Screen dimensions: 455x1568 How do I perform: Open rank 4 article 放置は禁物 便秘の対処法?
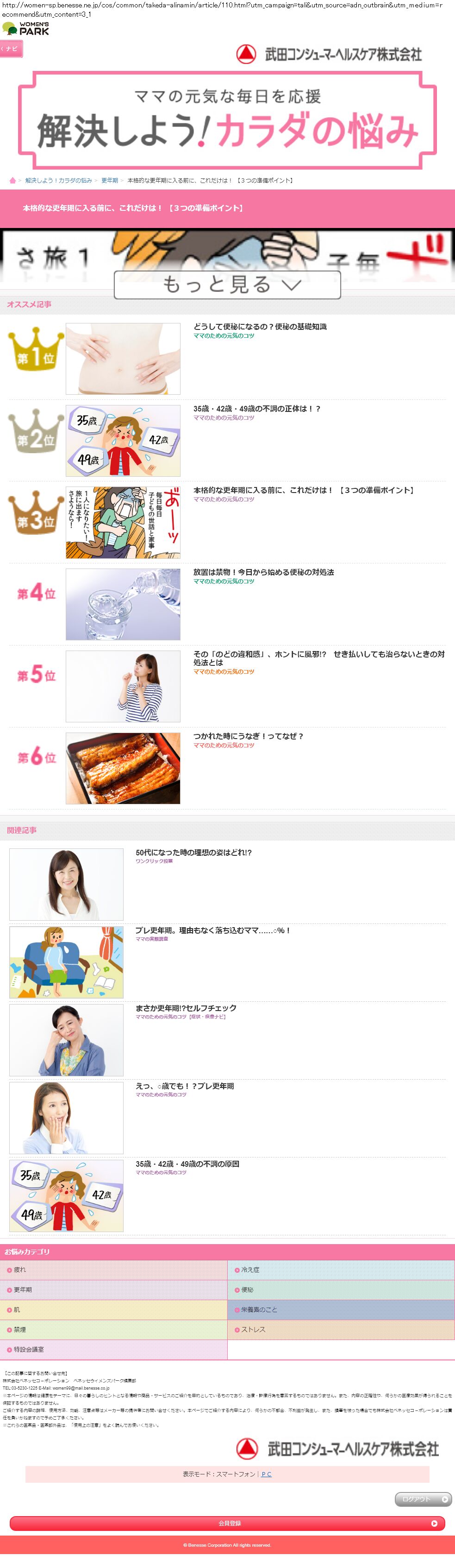click(263, 572)
